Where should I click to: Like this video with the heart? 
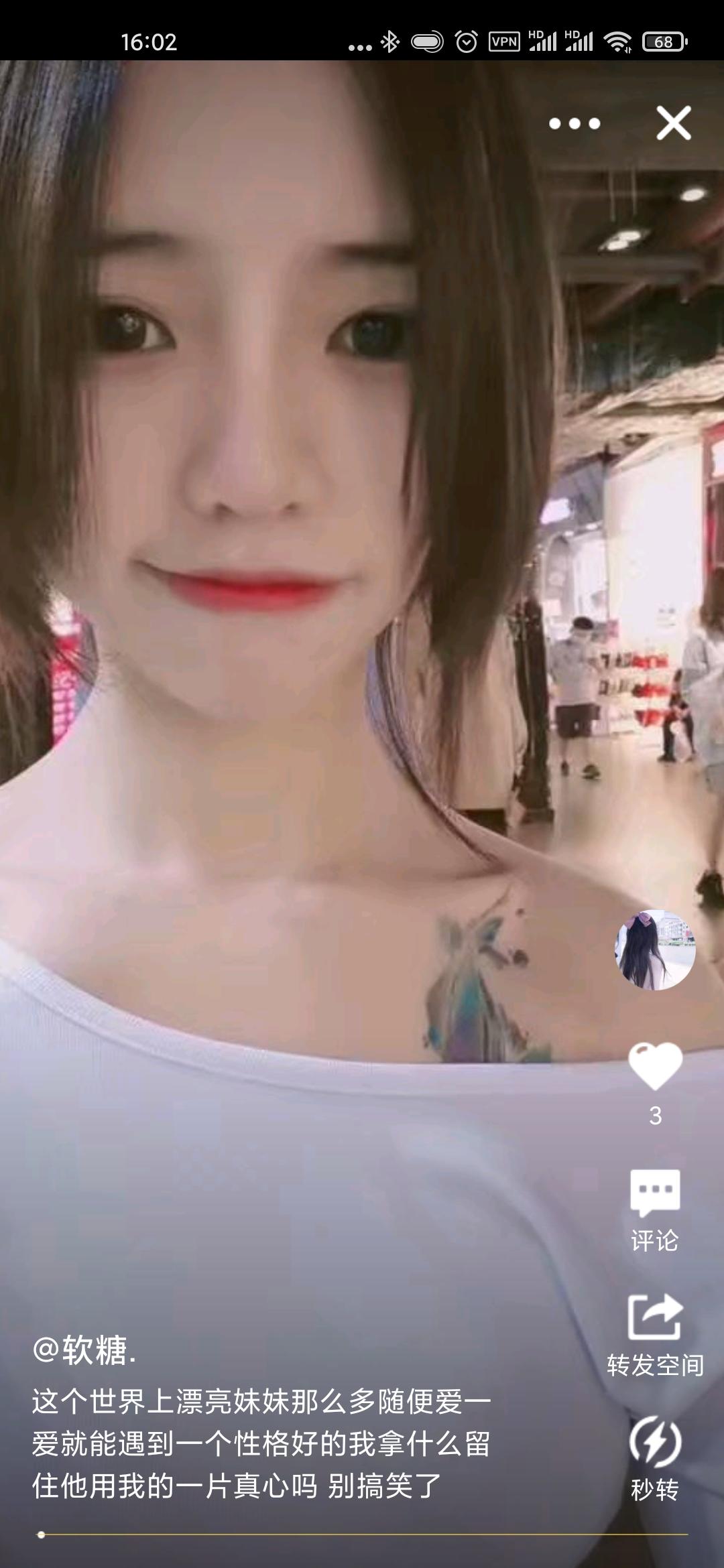[655, 1066]
